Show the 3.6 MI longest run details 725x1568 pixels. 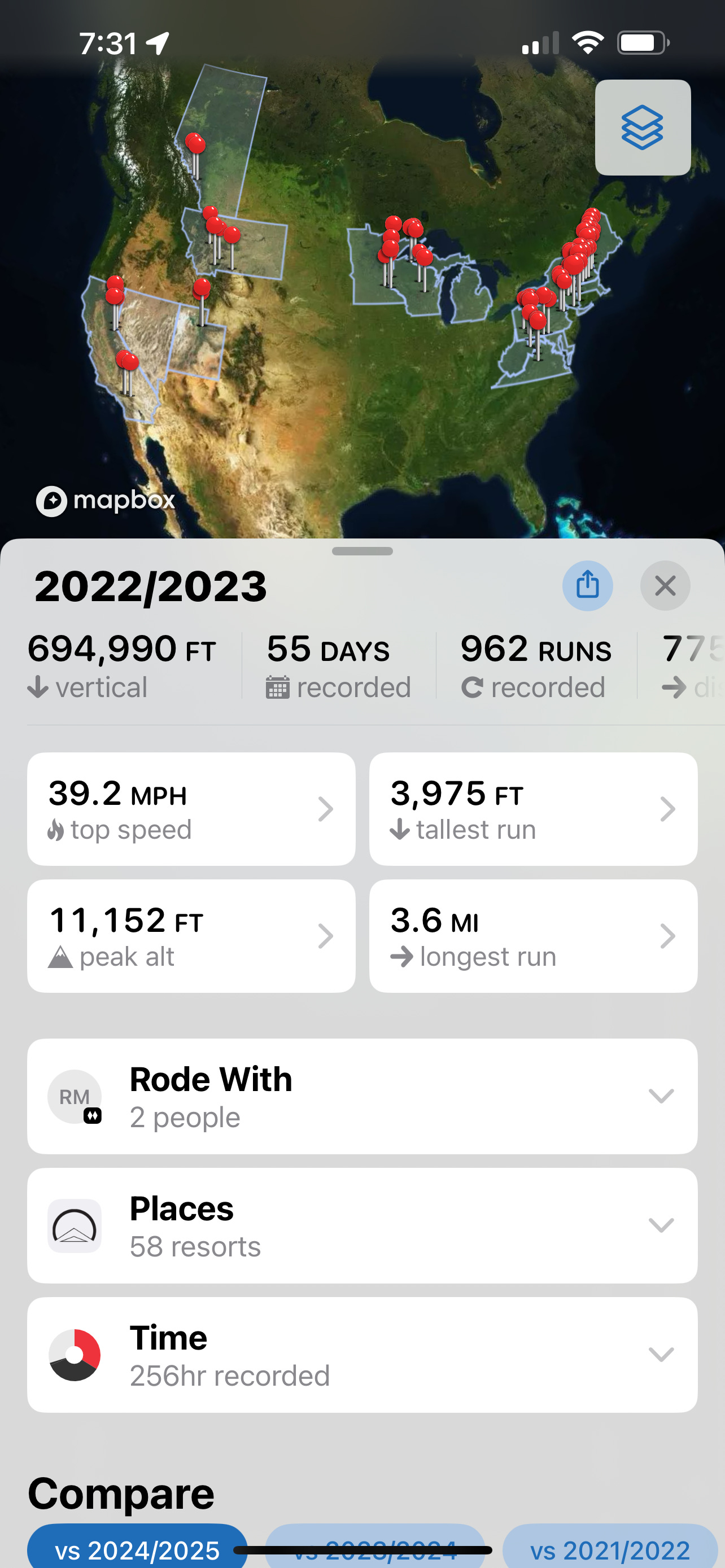[532, 936]
